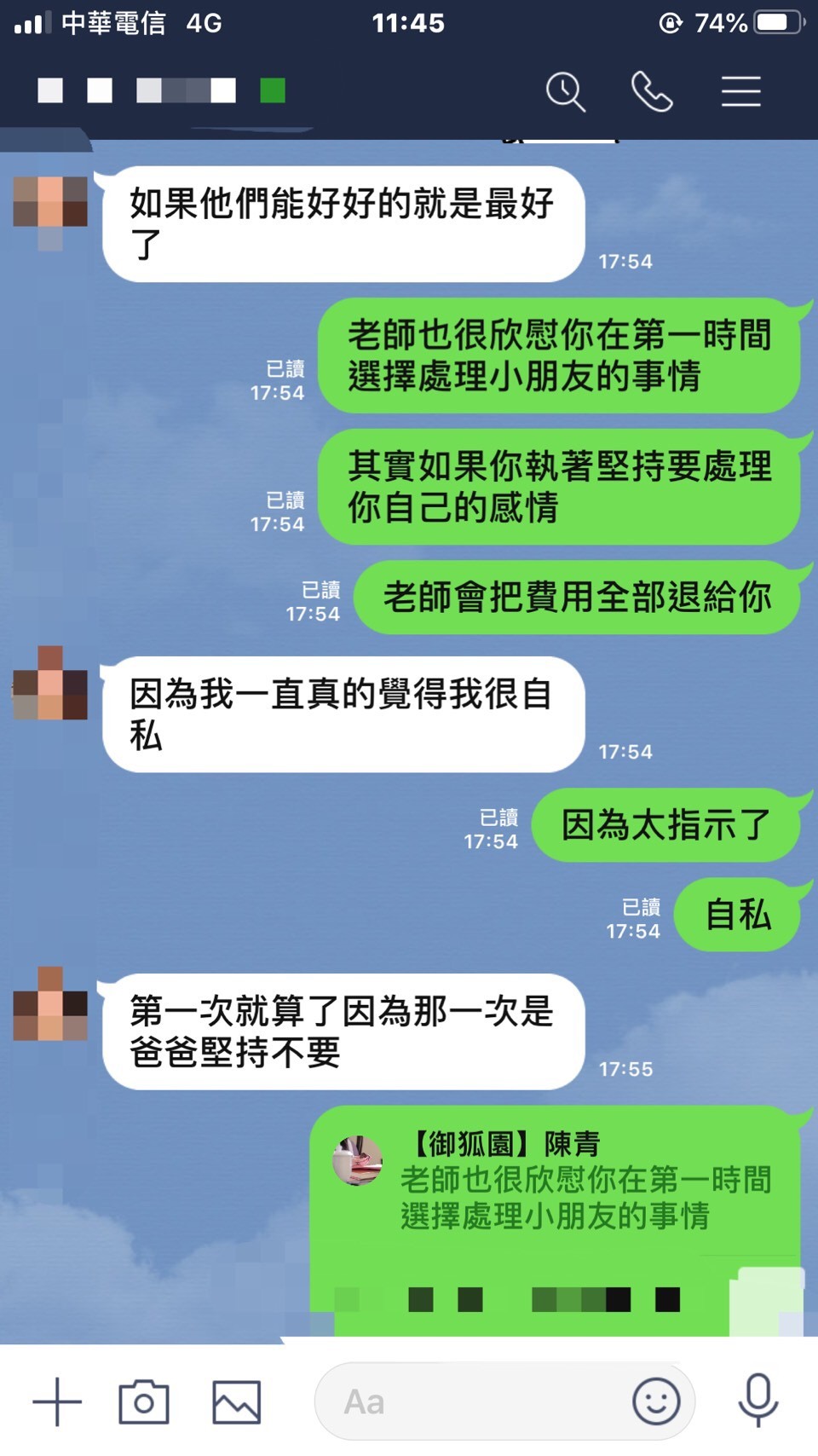818x1456 pixels.
Task: Open the quoted reply from 【御狐園】陳青
Action: [554, 1185]
